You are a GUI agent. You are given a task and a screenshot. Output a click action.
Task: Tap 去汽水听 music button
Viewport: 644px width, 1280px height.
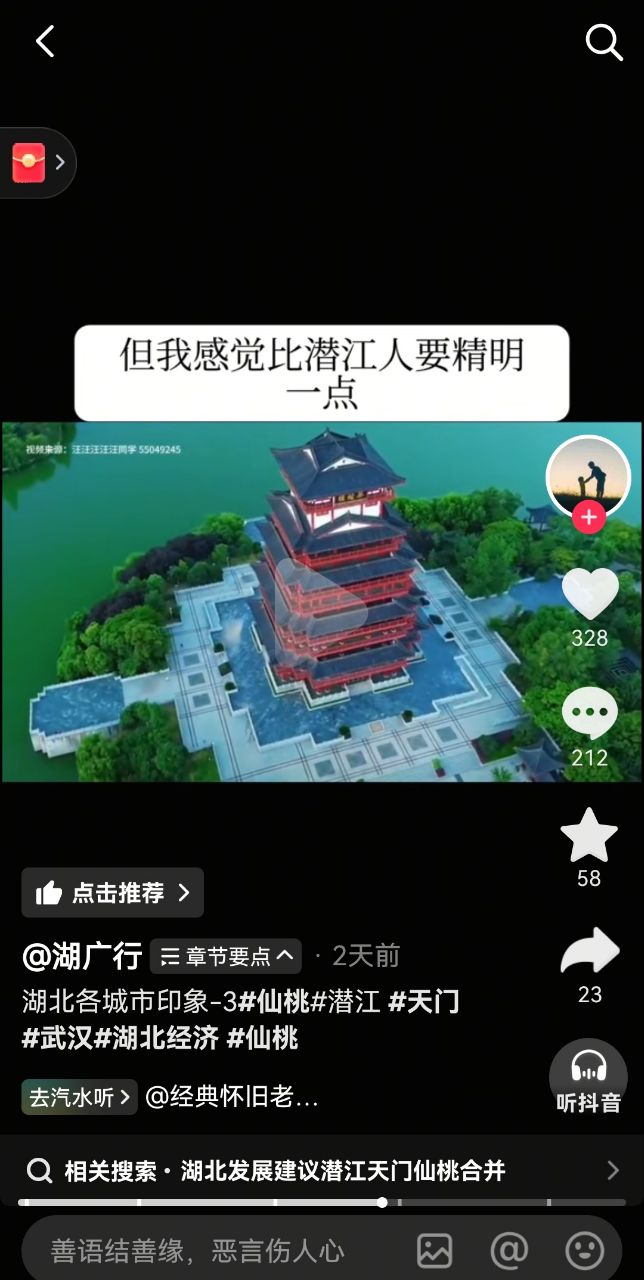(79, 1097)
